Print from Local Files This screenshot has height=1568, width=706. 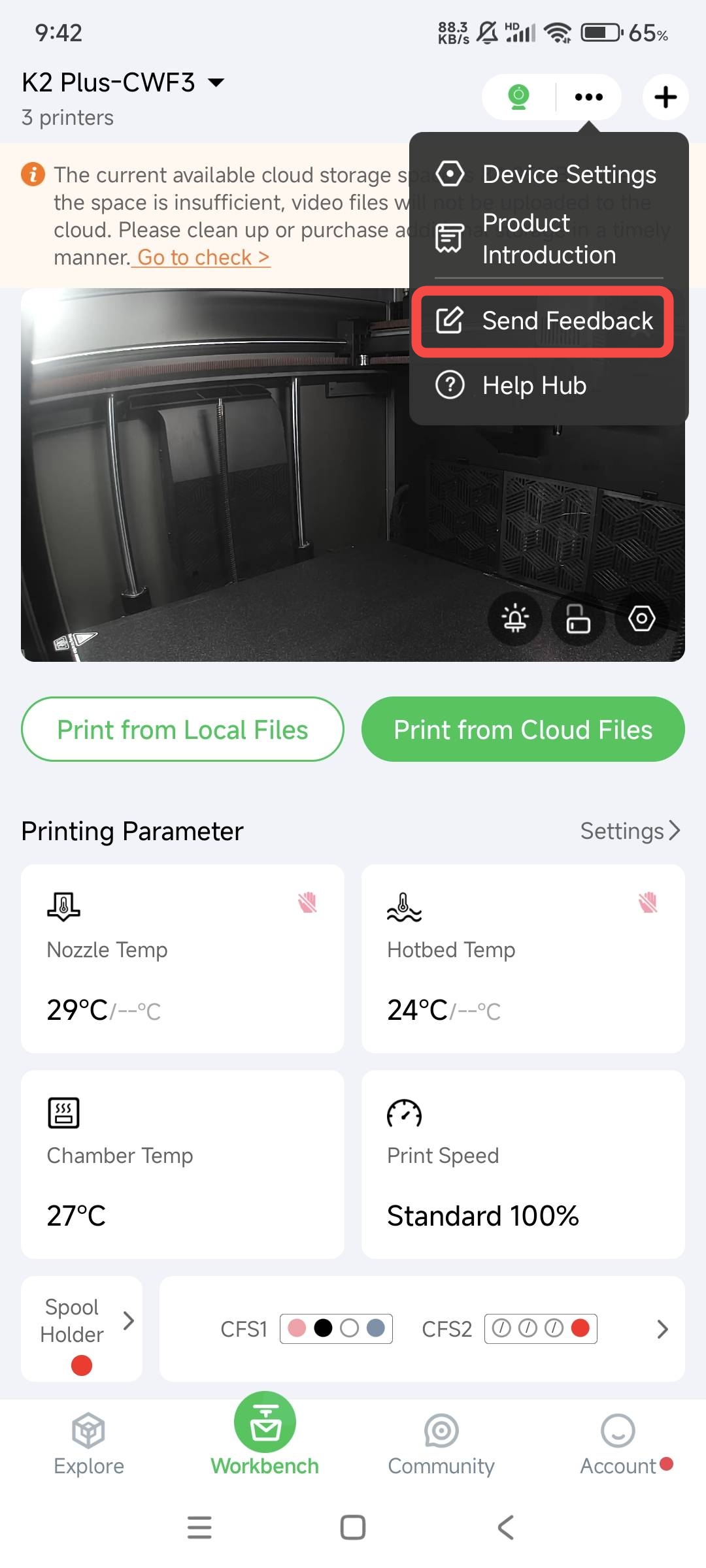click(182, 729)
